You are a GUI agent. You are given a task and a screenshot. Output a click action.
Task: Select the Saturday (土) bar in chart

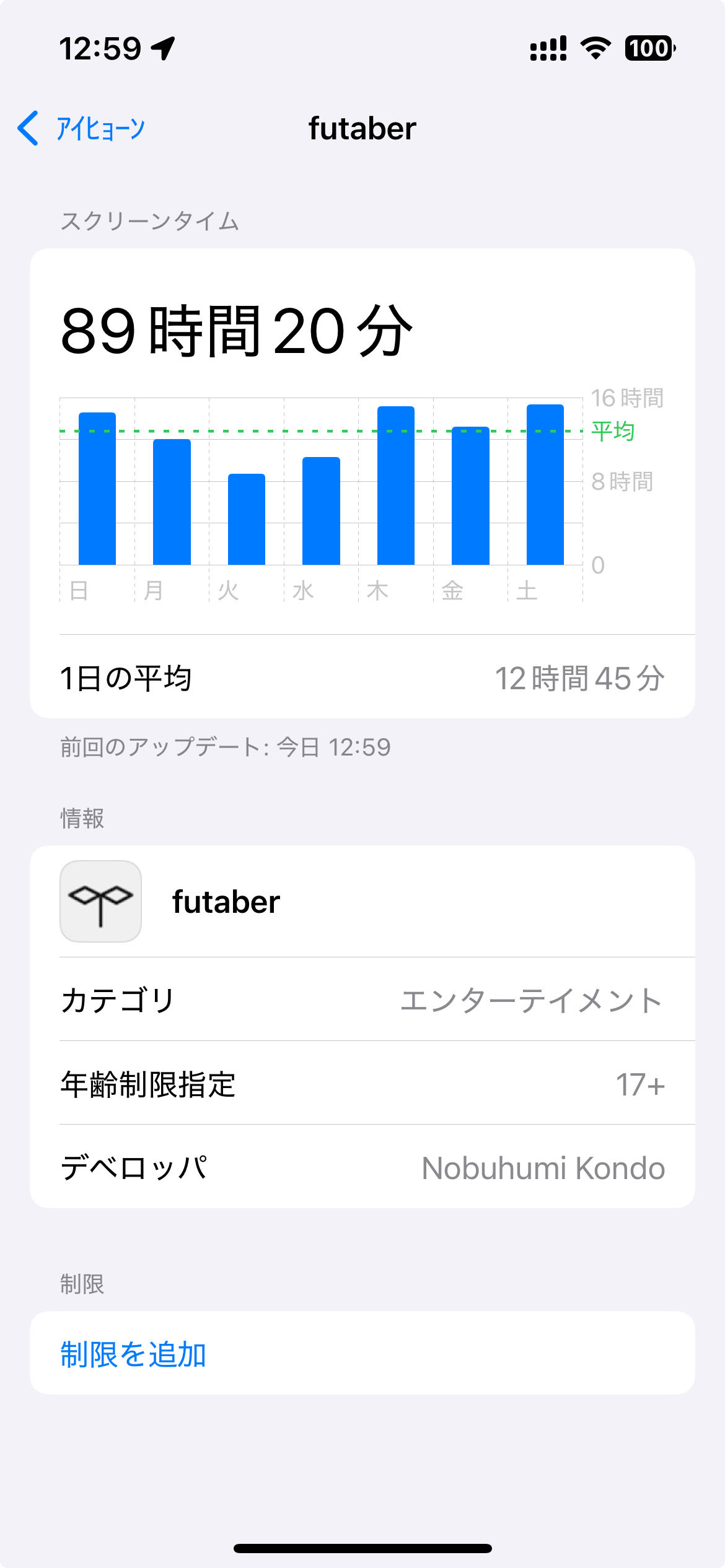tap(545, 484)
